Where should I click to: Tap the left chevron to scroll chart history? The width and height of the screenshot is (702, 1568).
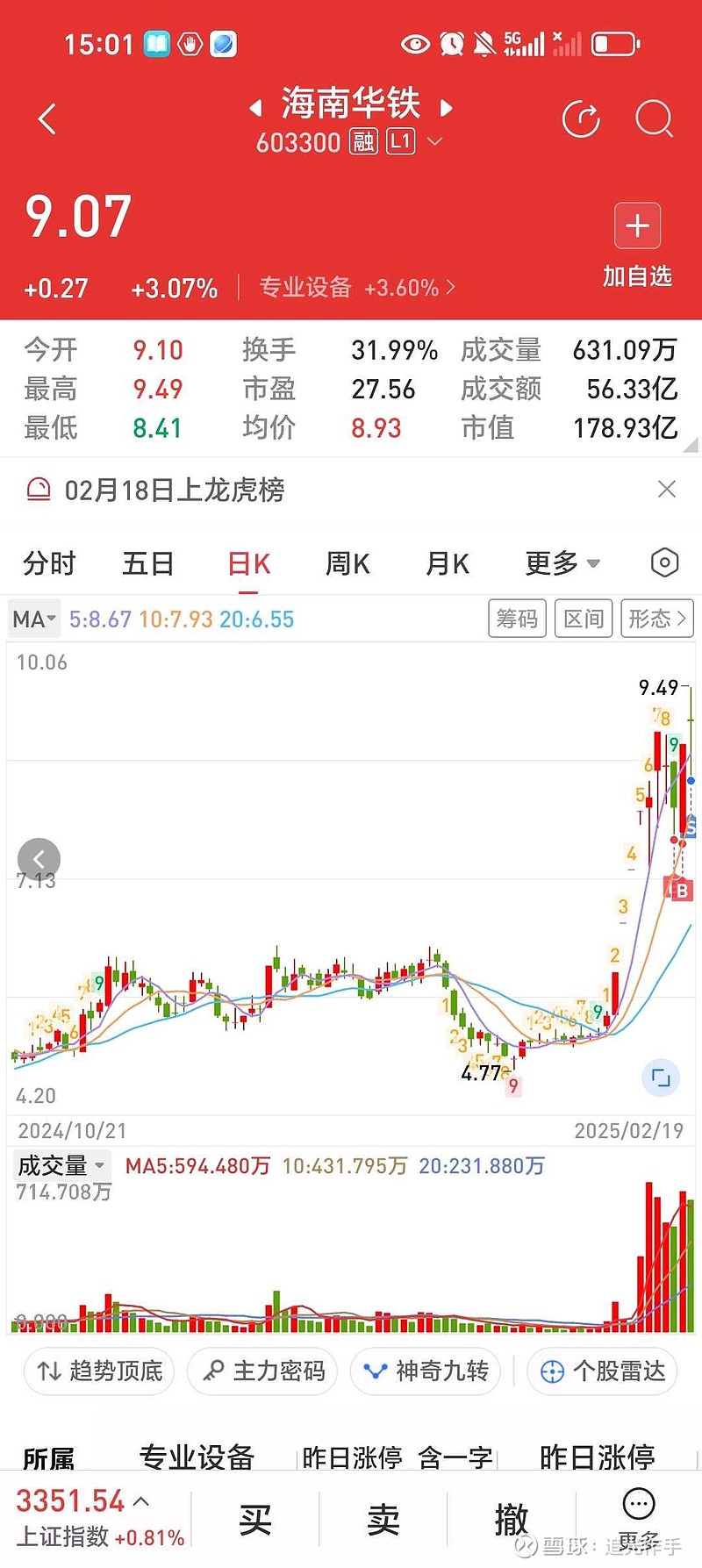[39, 859]
